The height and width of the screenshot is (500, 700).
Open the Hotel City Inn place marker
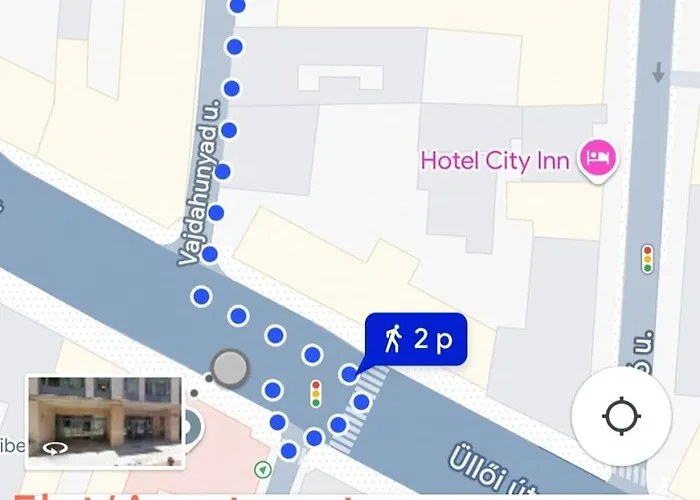coord(601,157)
